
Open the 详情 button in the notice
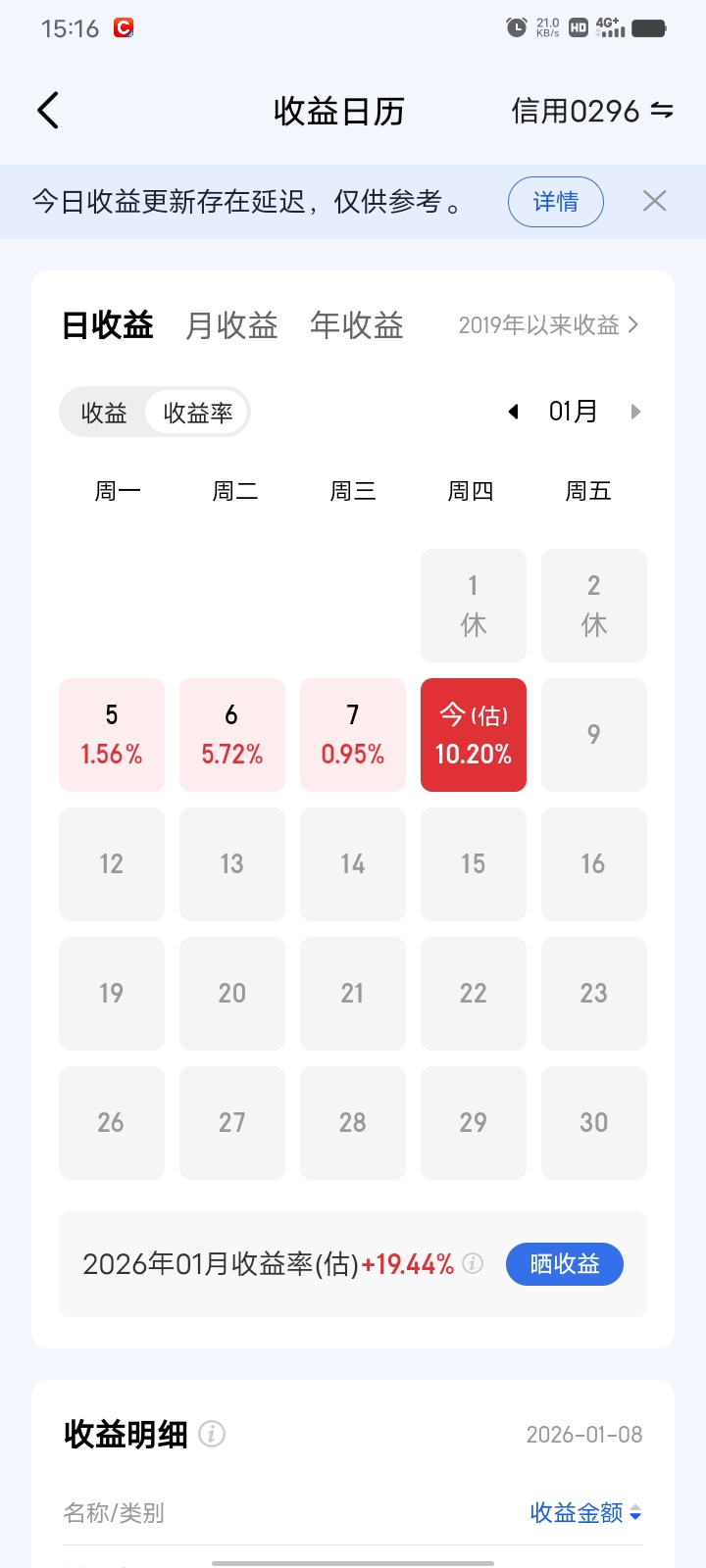(x=555, y=202)
